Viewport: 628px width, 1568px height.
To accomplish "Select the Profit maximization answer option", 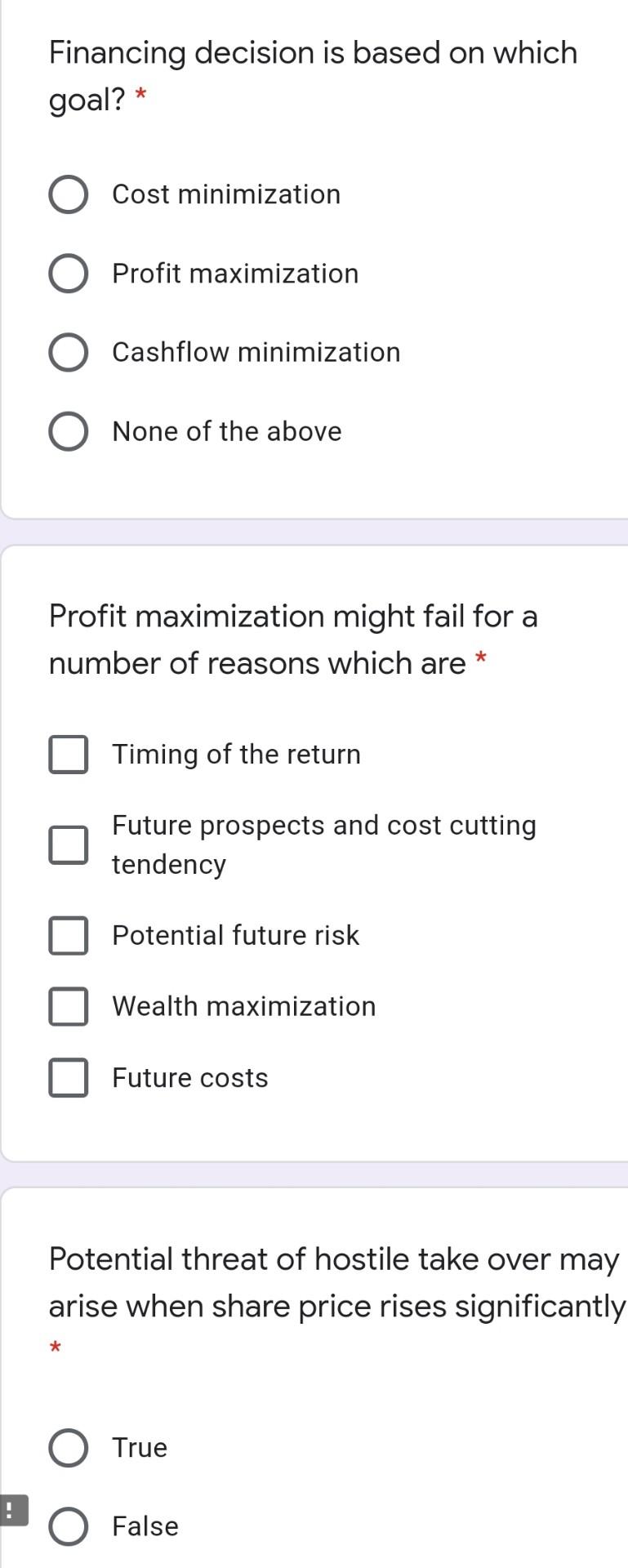I will tap(68, 274).
